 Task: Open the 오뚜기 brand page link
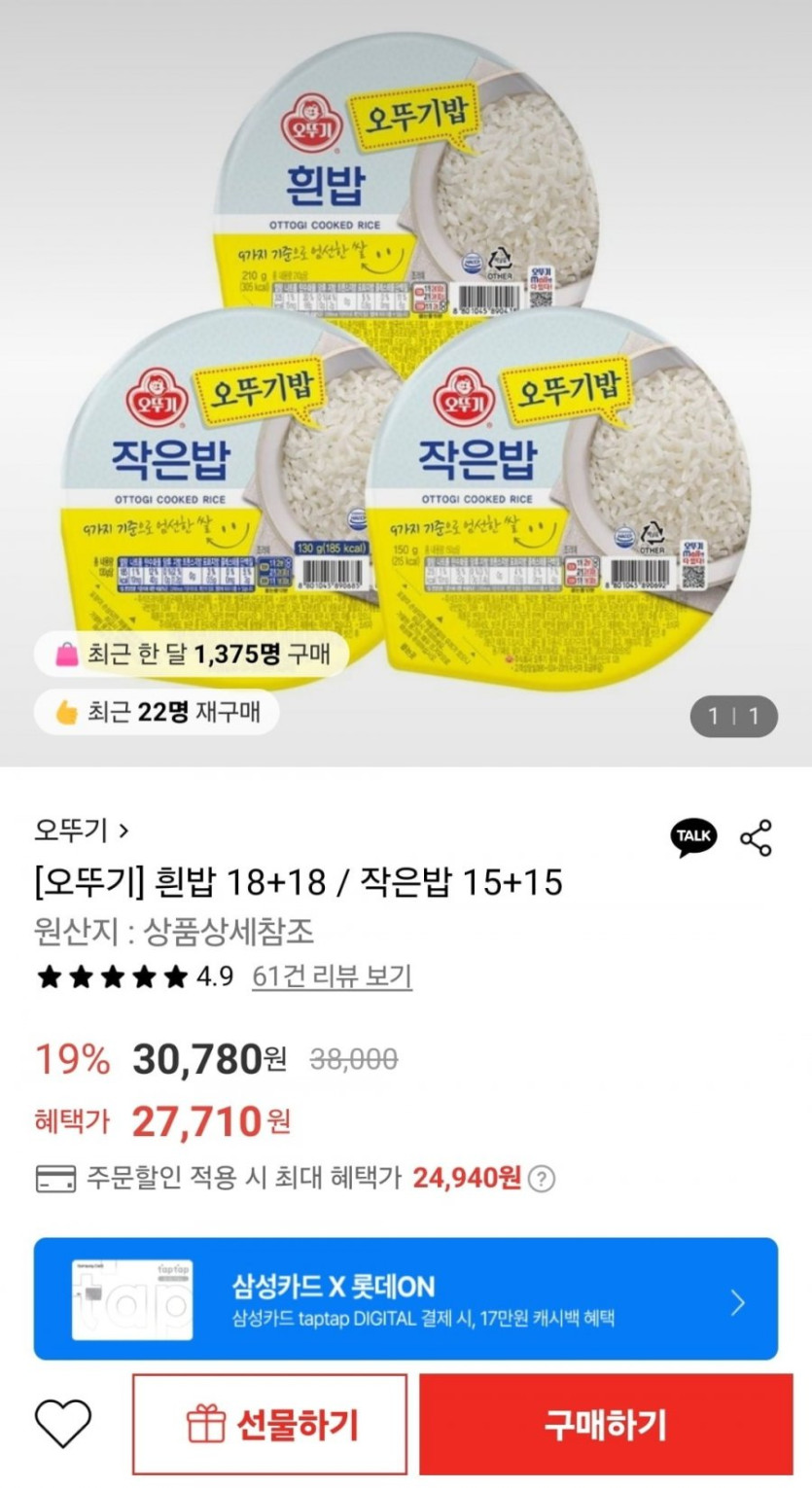(x=82, y=831)
